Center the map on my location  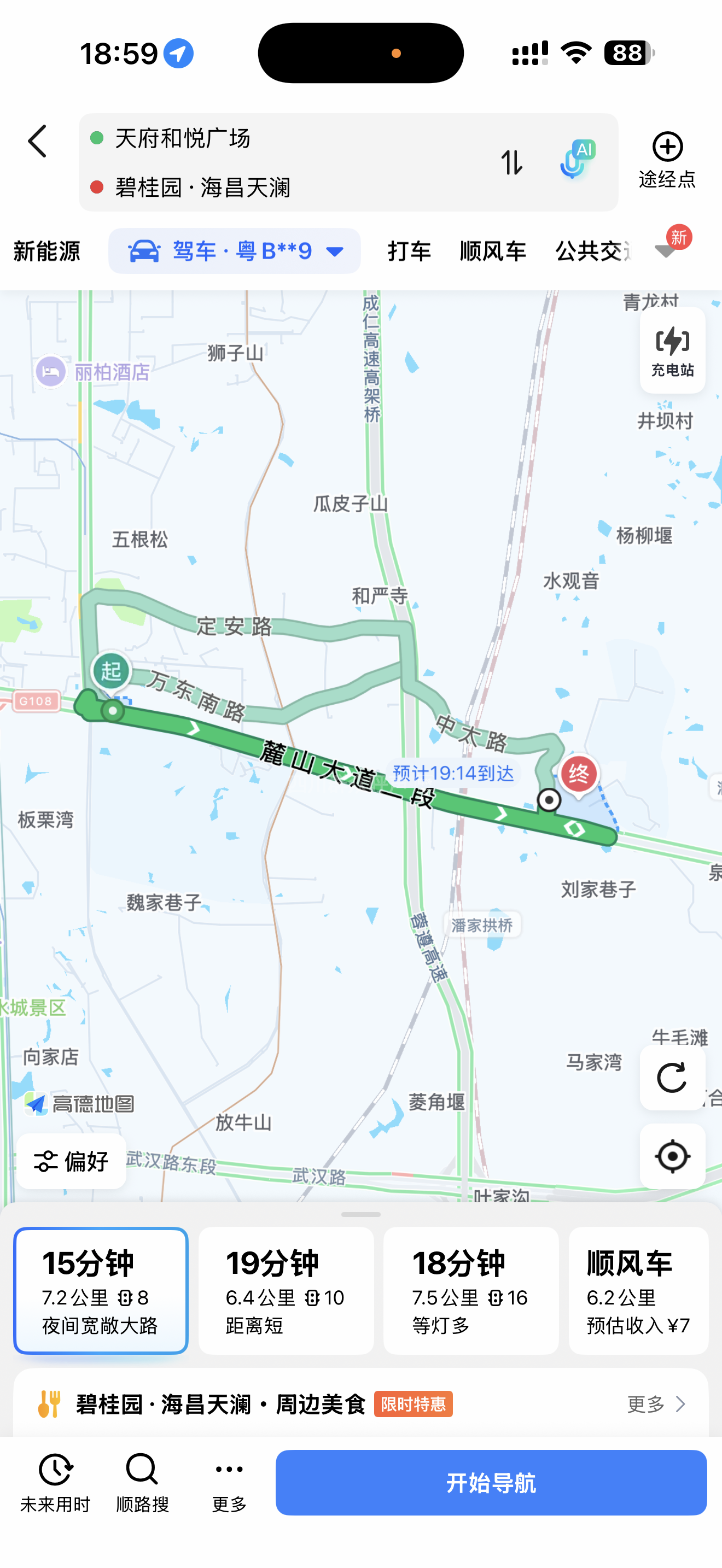point(672,1156)
